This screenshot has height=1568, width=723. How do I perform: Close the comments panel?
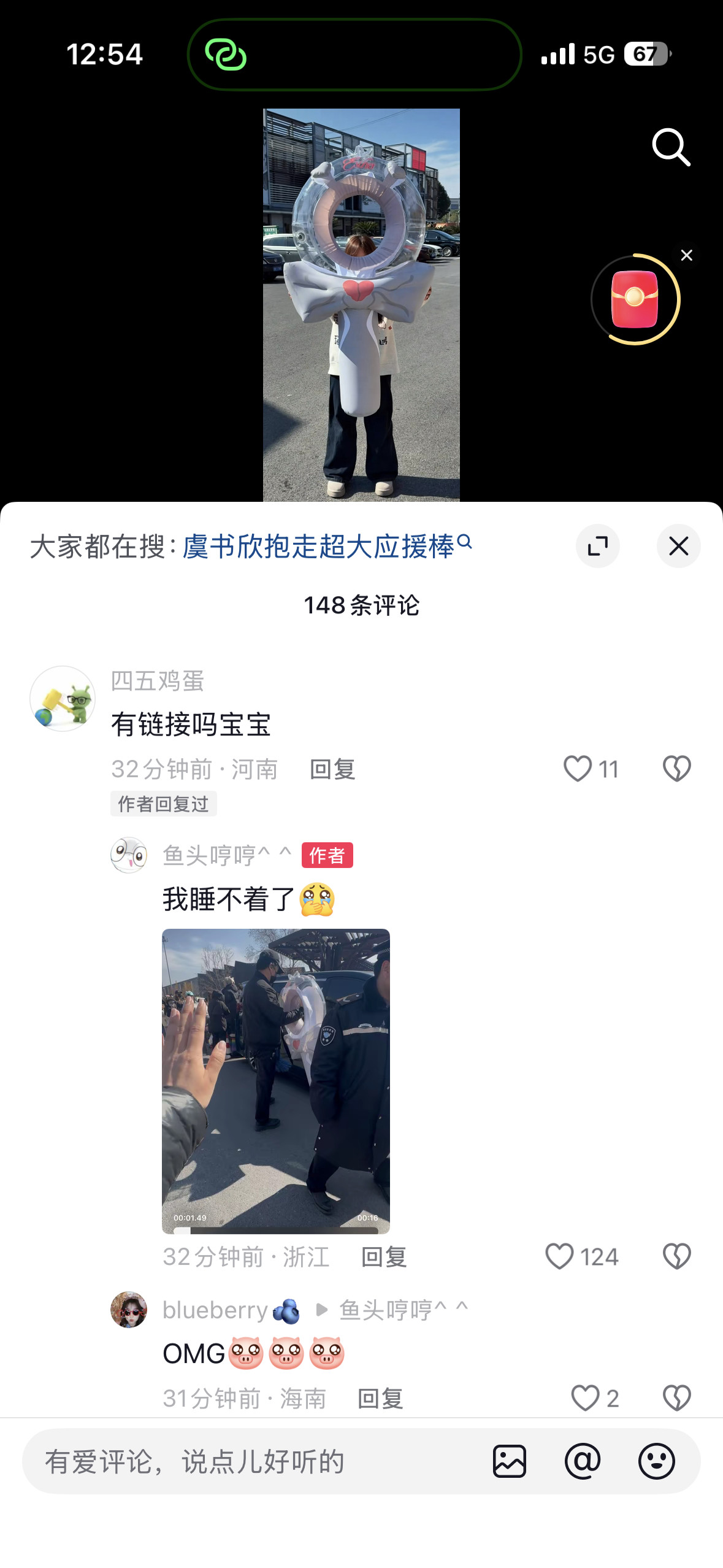click(x=678, y=545)
